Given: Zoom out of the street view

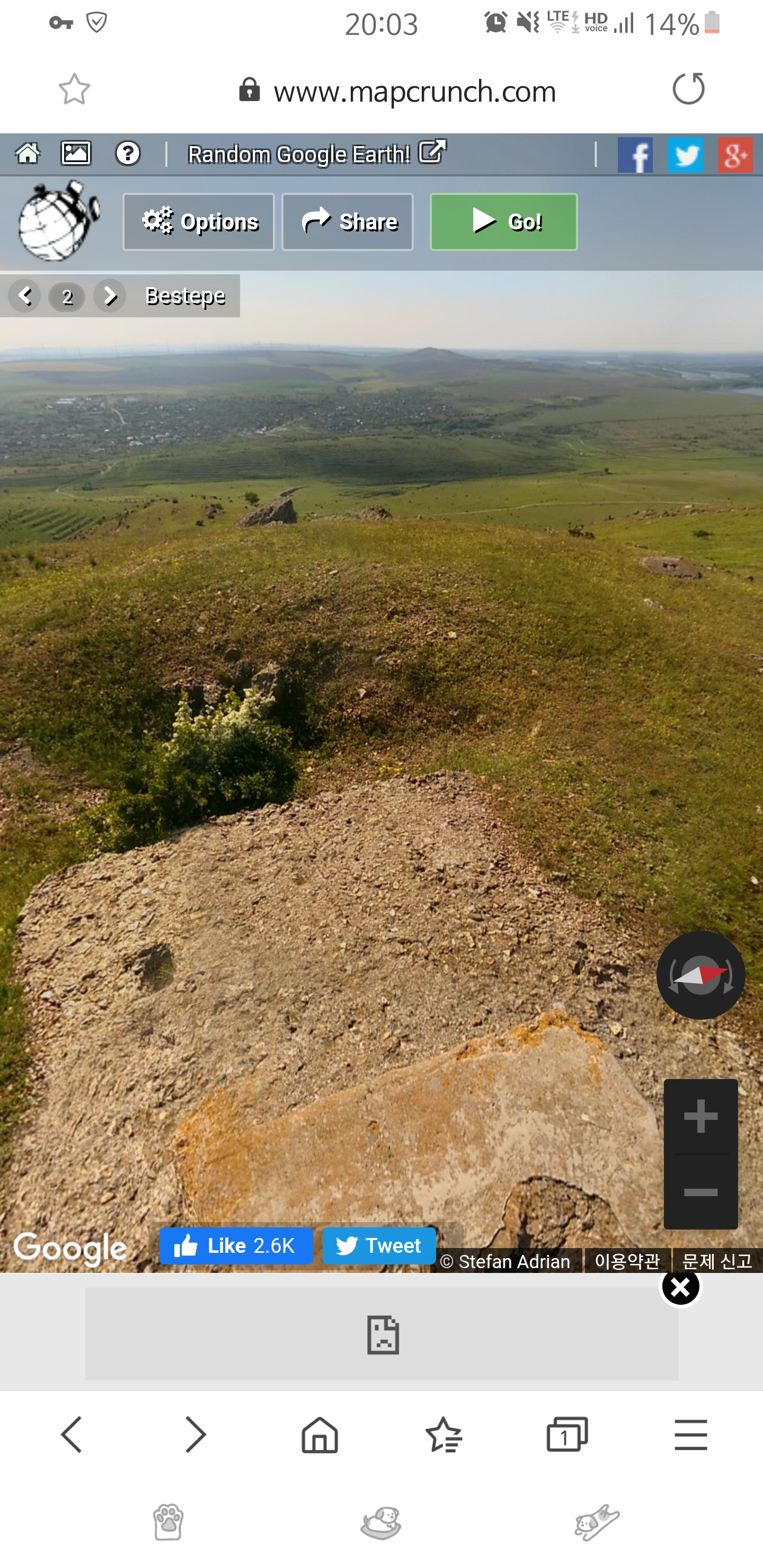Looking at the screenshot, I should click(x=700, y=1192).
